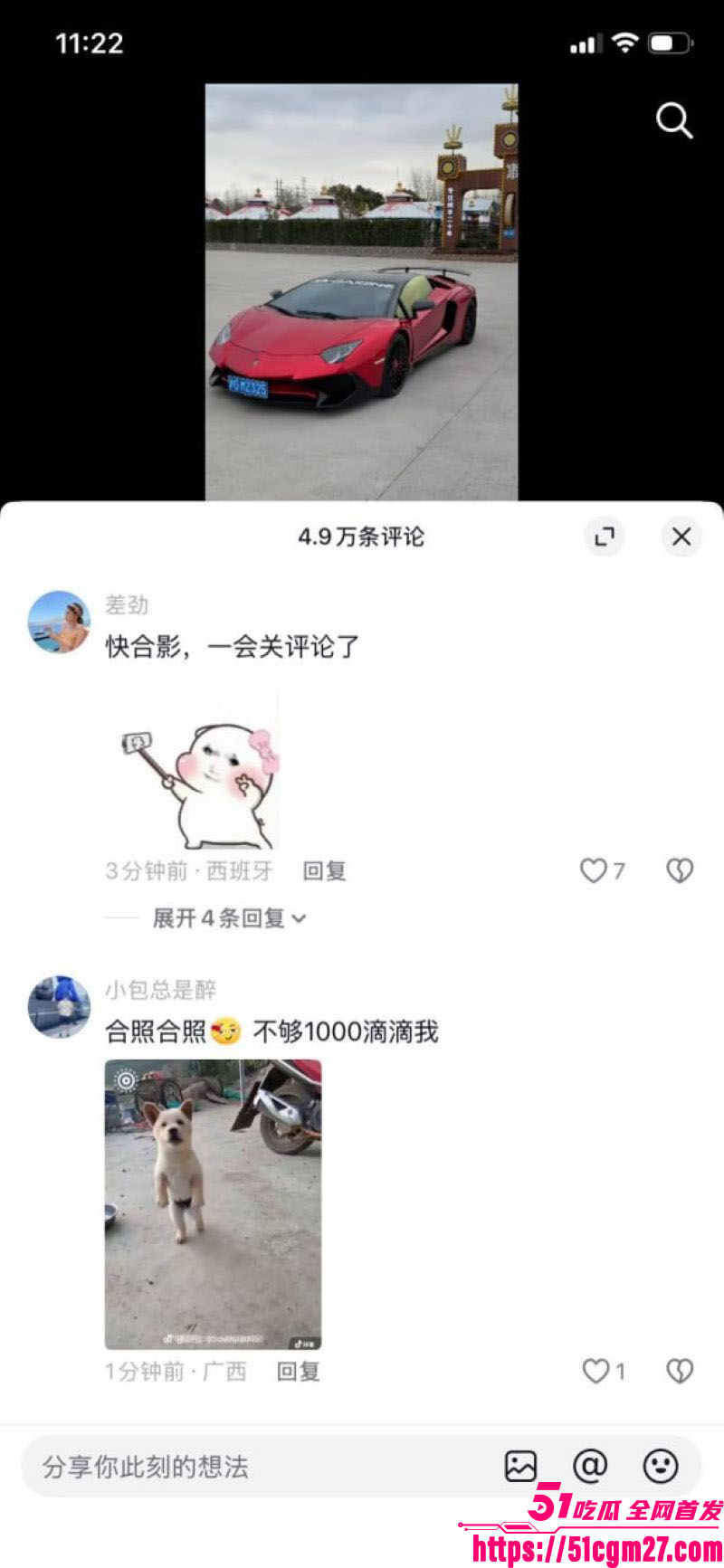Expand comments to fullscreen view
The height and width of the screenshot is (1568, 724).
604,536
